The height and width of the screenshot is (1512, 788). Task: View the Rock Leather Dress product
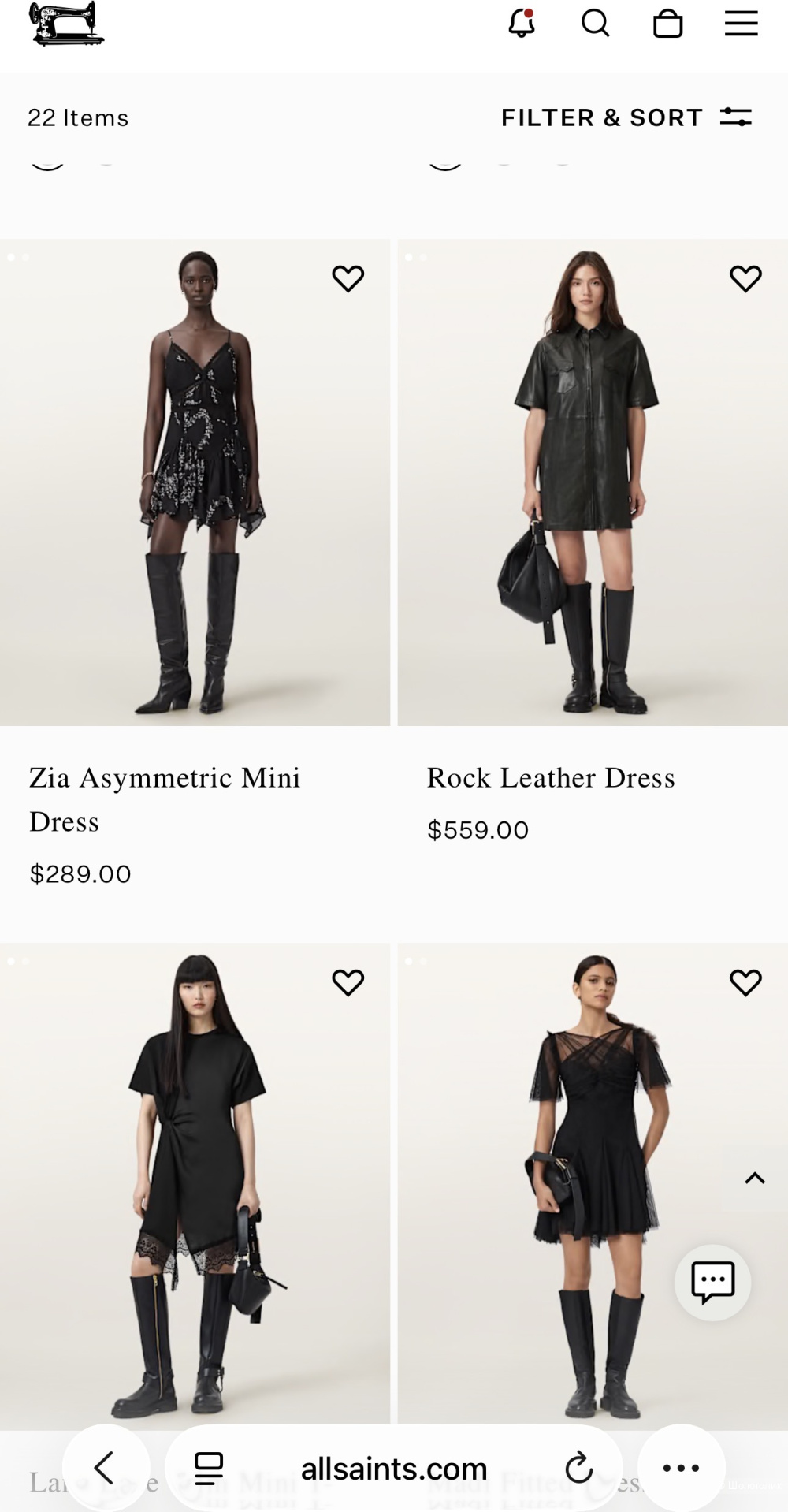point(551,778)
